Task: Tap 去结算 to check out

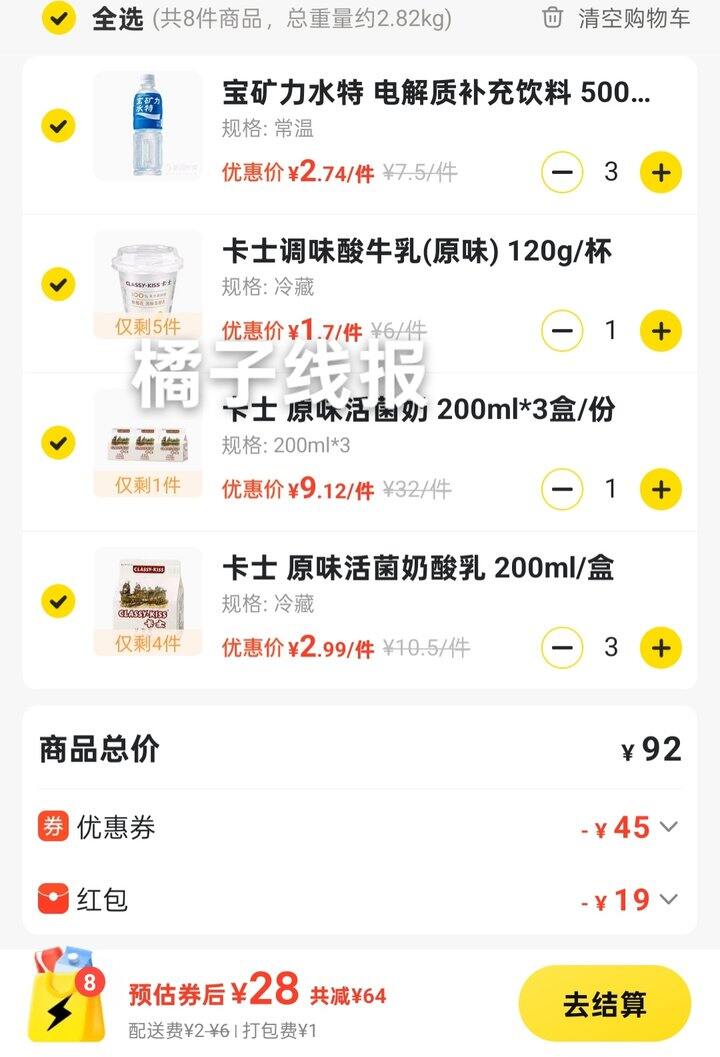Action: (604, 1004)
